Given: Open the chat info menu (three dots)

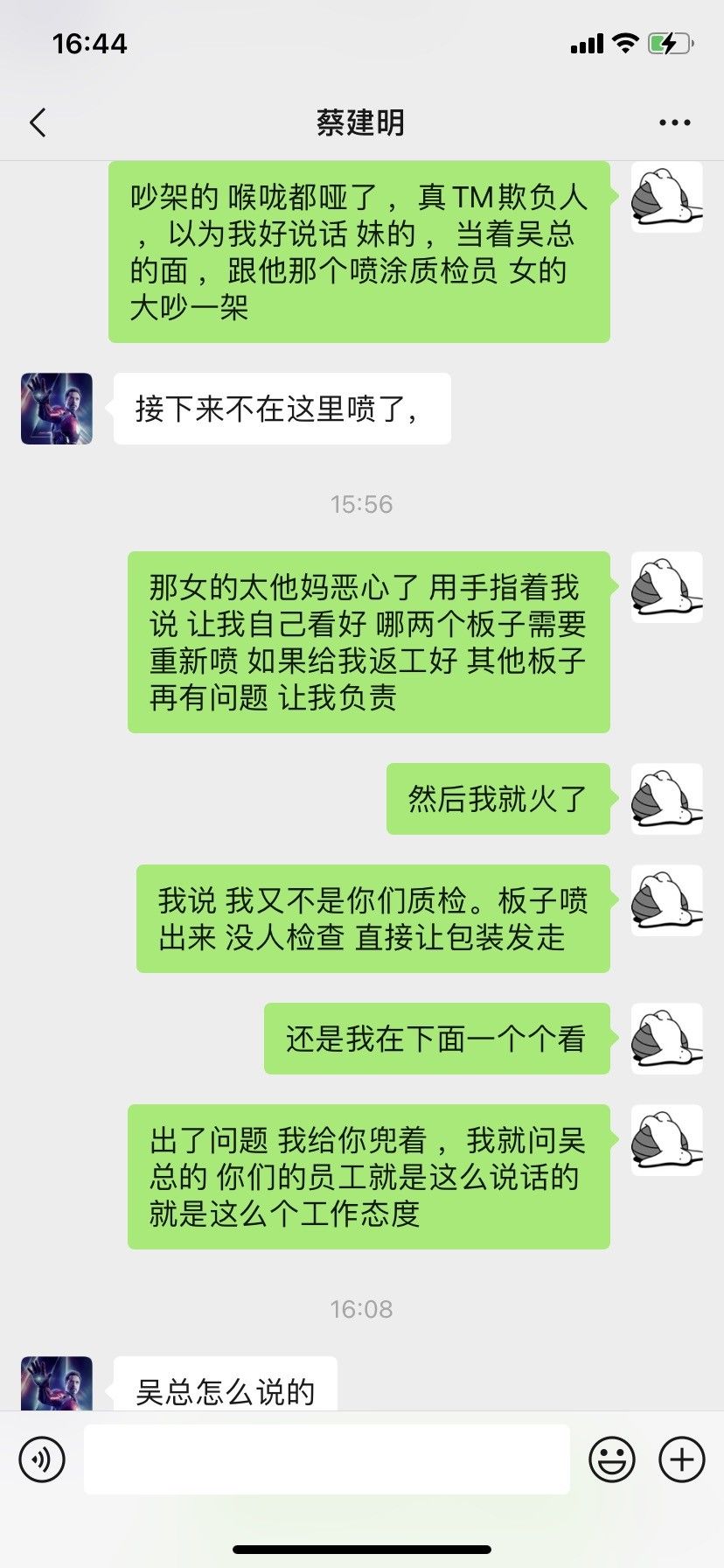Looking at the screenshot, I should (675, 122).
